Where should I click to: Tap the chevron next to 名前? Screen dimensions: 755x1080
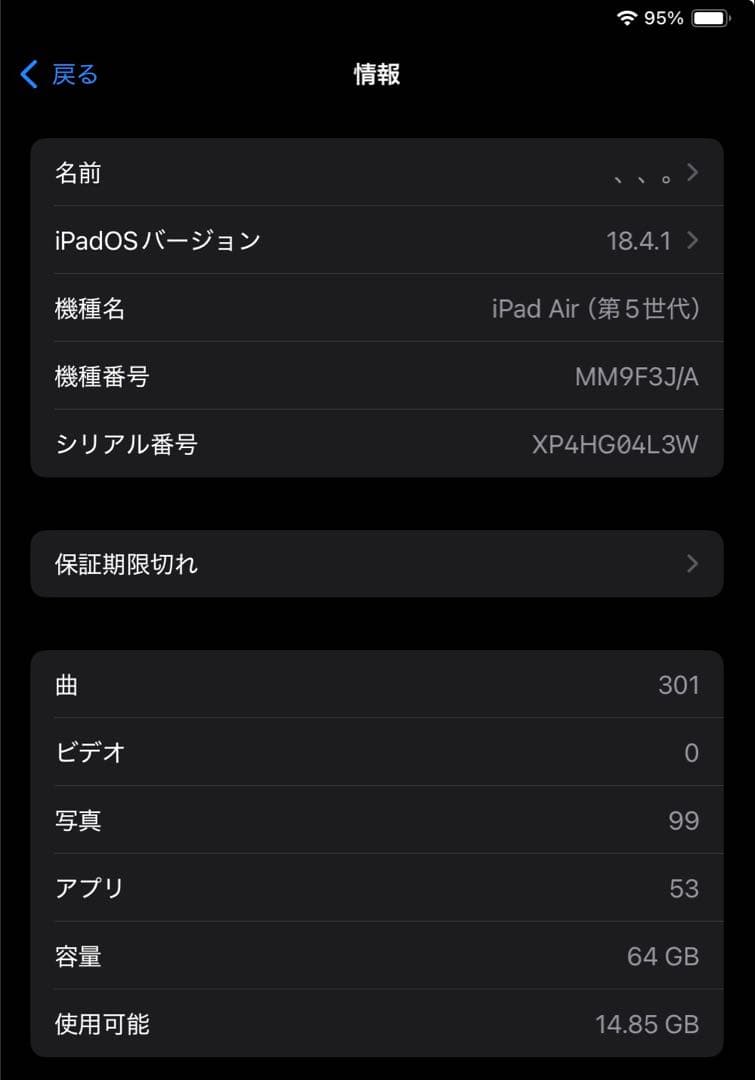[692, 172]
